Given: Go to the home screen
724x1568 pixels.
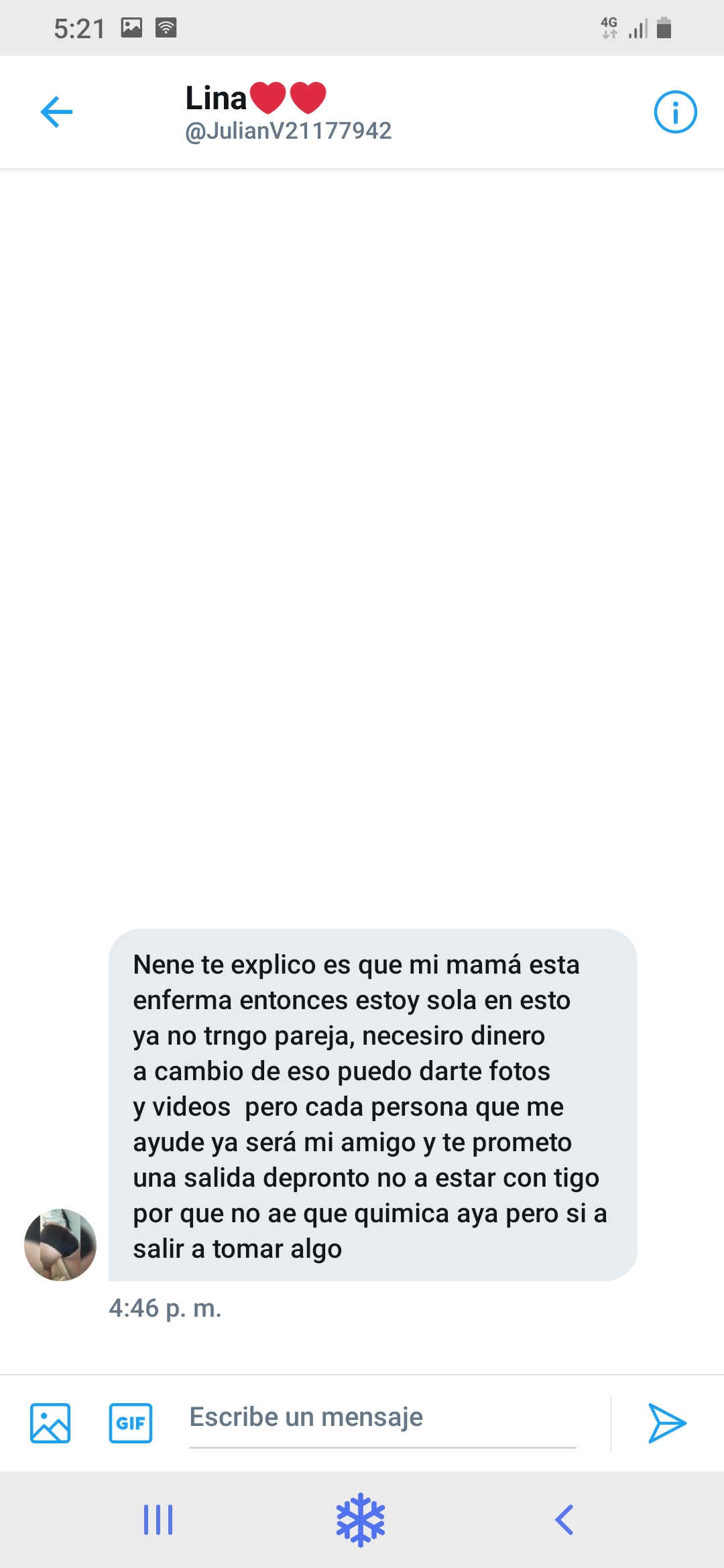Looking at the screenshot, I should pyautogui.click(x=361, y=1519).
